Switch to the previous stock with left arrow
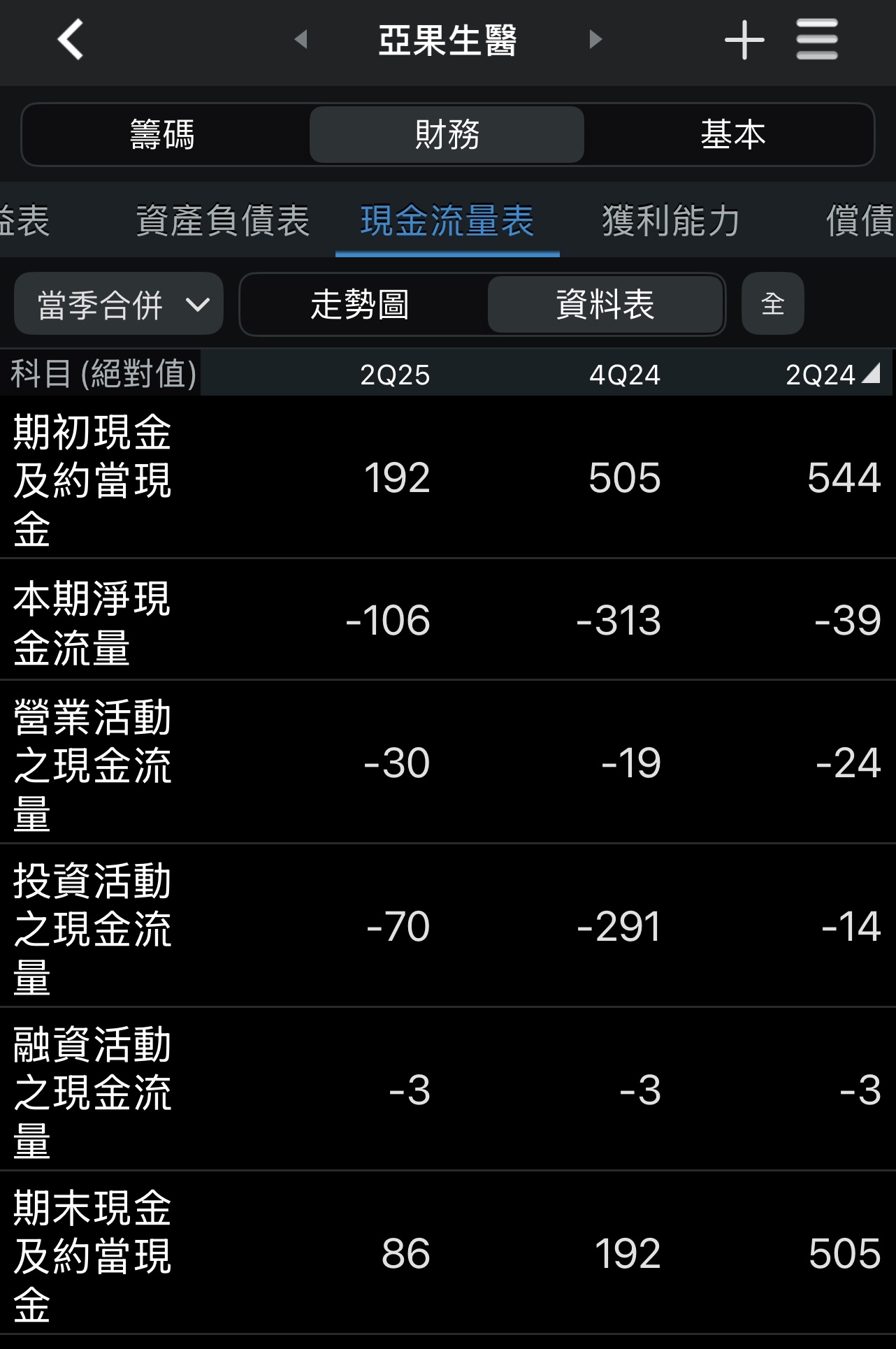 pos(301,40)
